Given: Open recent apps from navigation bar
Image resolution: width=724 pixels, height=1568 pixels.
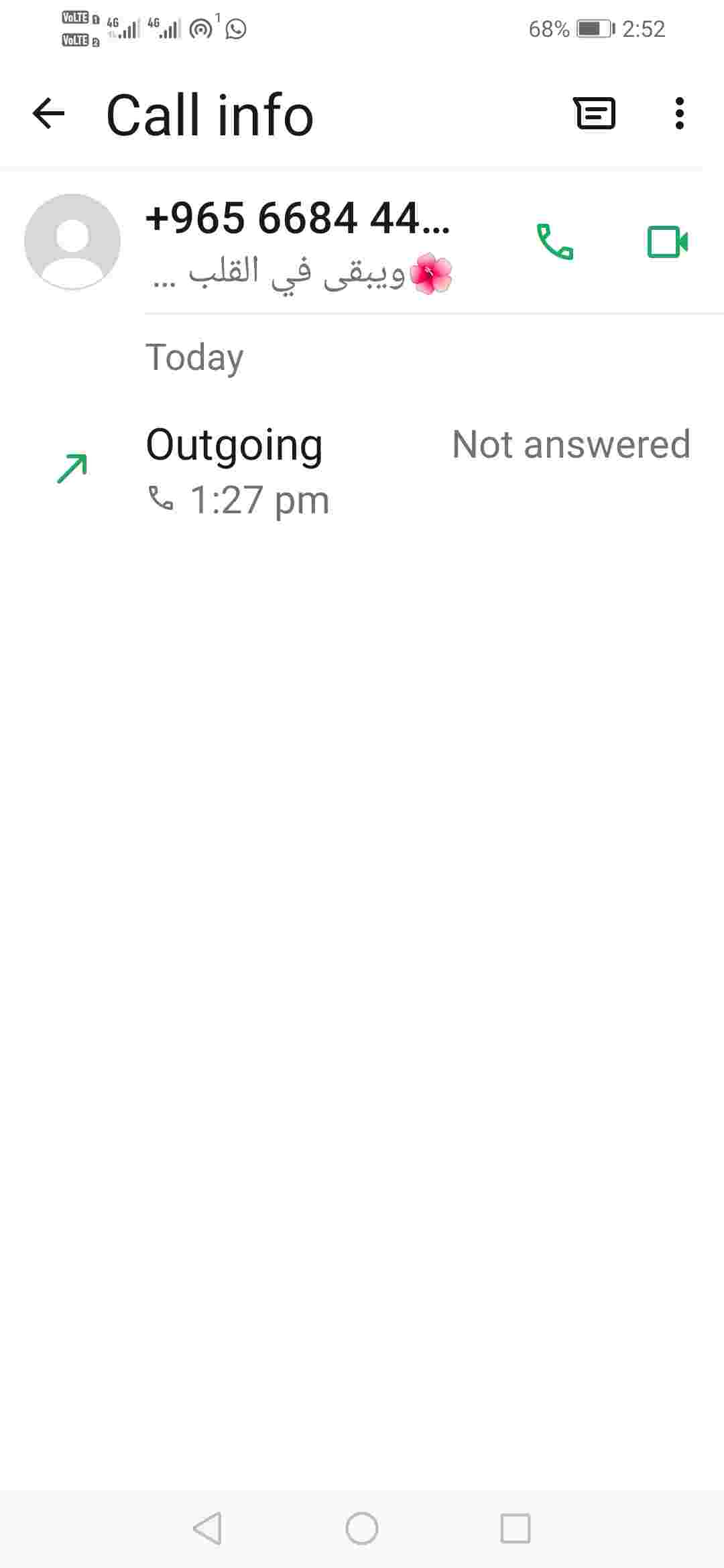Looking at the screenshot, I should pyautogui.click(x=516, y=1528).
